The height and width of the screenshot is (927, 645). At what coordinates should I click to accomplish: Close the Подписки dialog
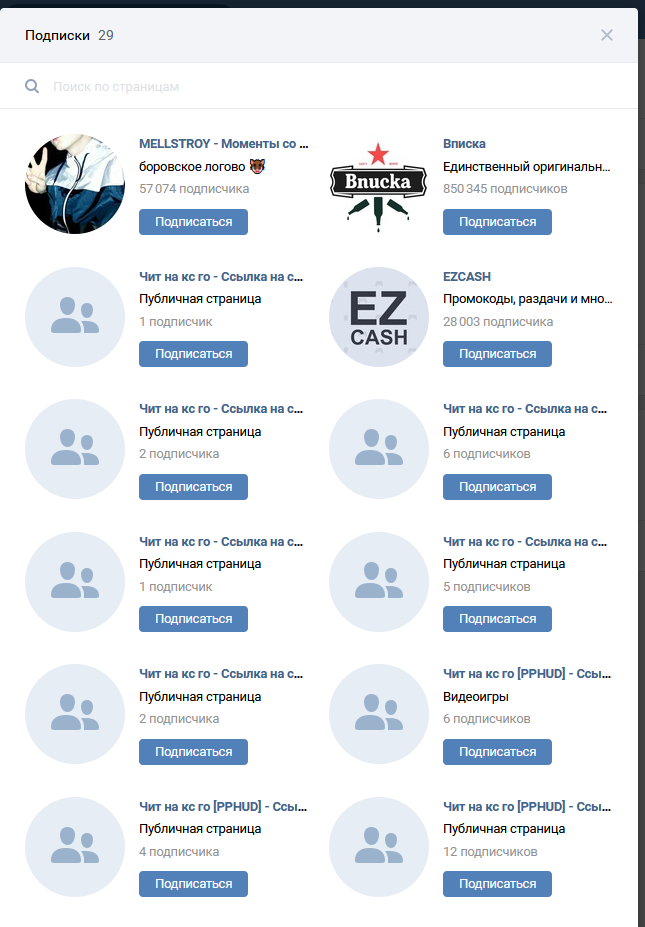pyautogui.click(x=606, y=35)
